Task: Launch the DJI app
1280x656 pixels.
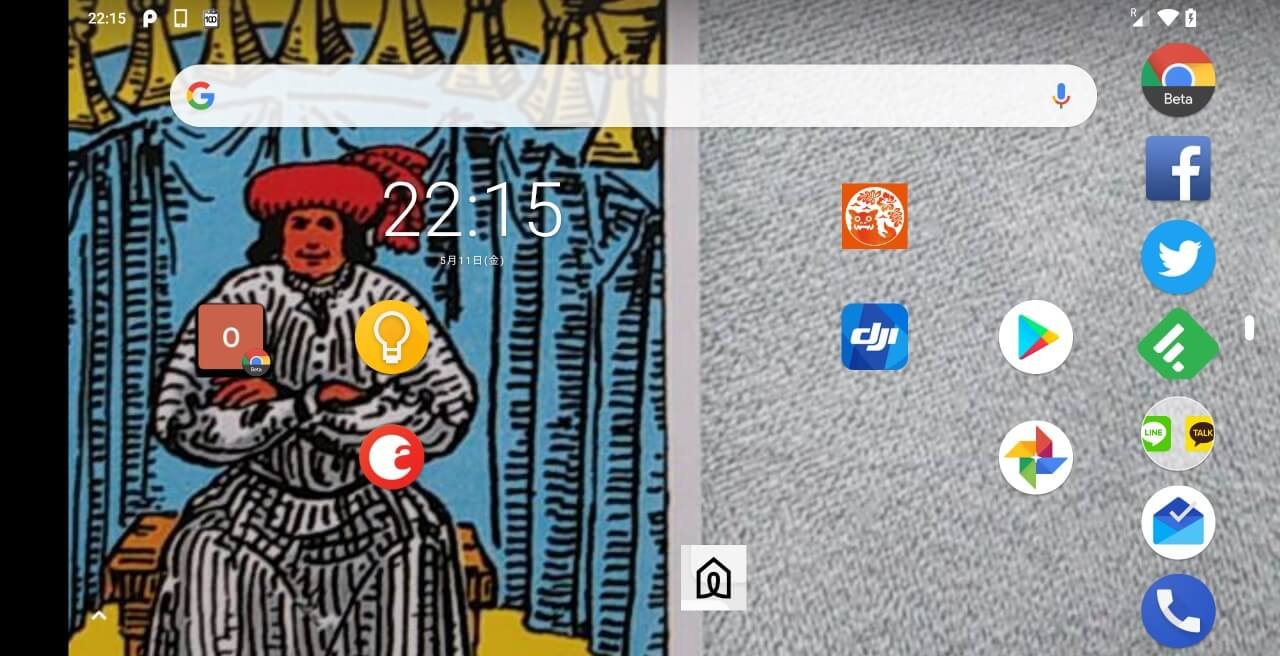Action: (875, 337)
